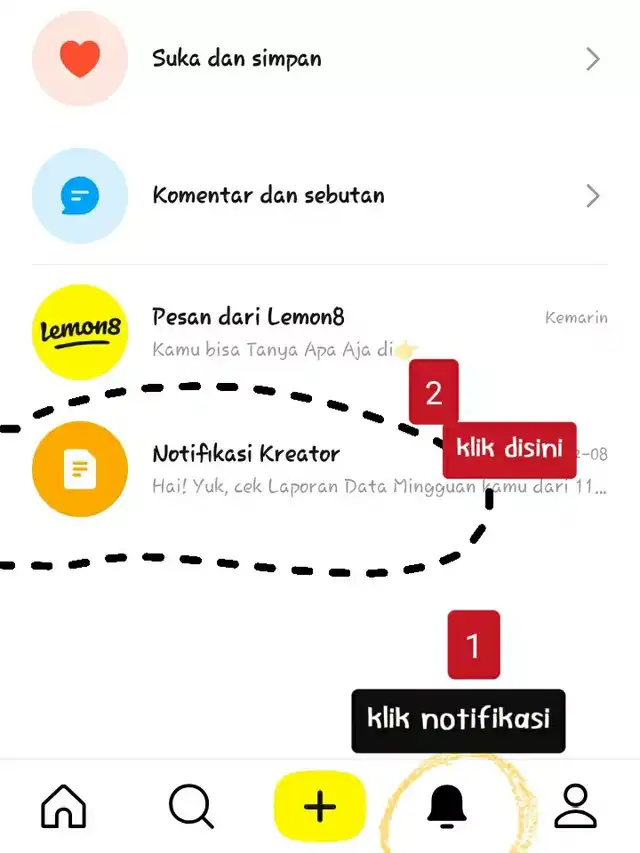Viewport: 640px width, 853px height.
Task: Open the notifications bell tab
Action: 447,806
